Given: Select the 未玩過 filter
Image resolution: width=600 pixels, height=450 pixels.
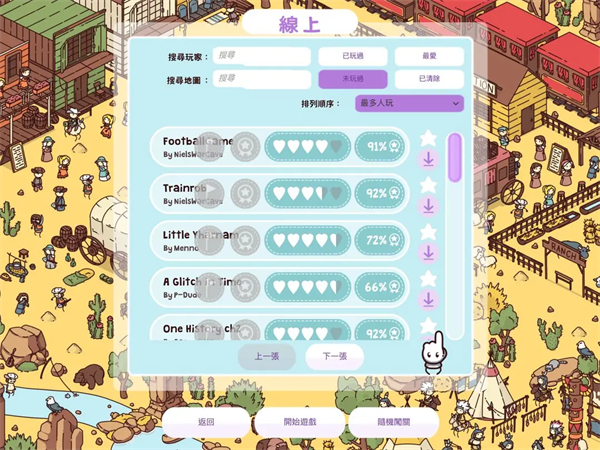Looking at the screenshot, I should (x=353, y=79).
